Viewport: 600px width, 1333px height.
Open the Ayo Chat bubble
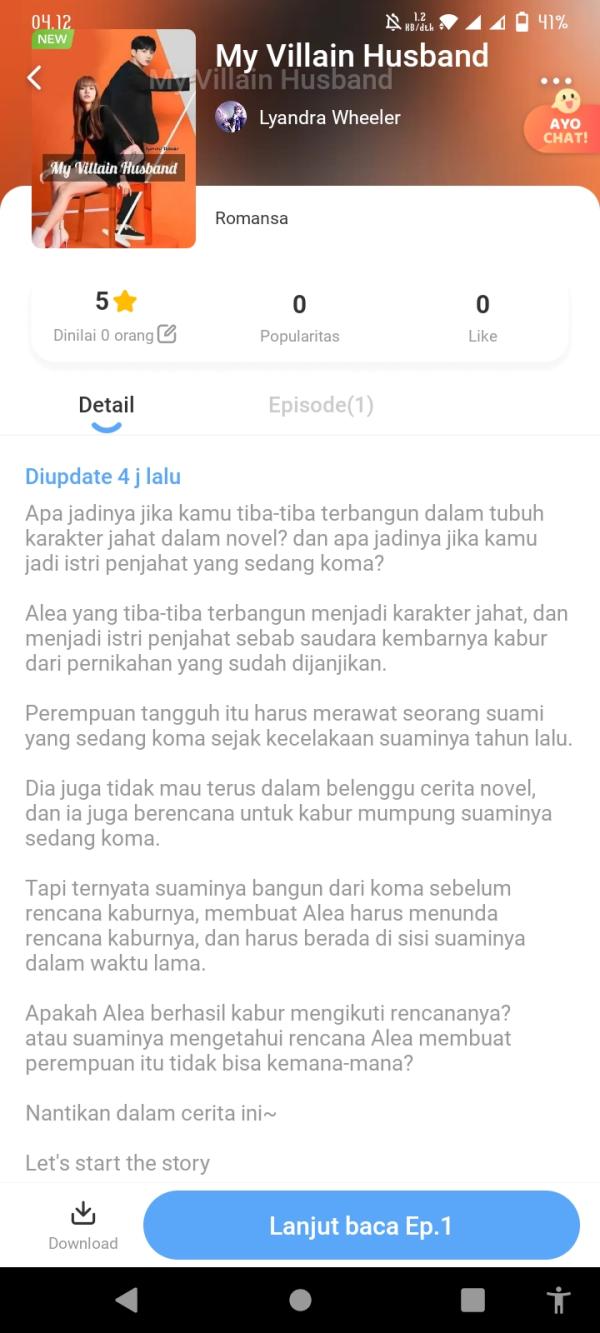pos(565,122)
